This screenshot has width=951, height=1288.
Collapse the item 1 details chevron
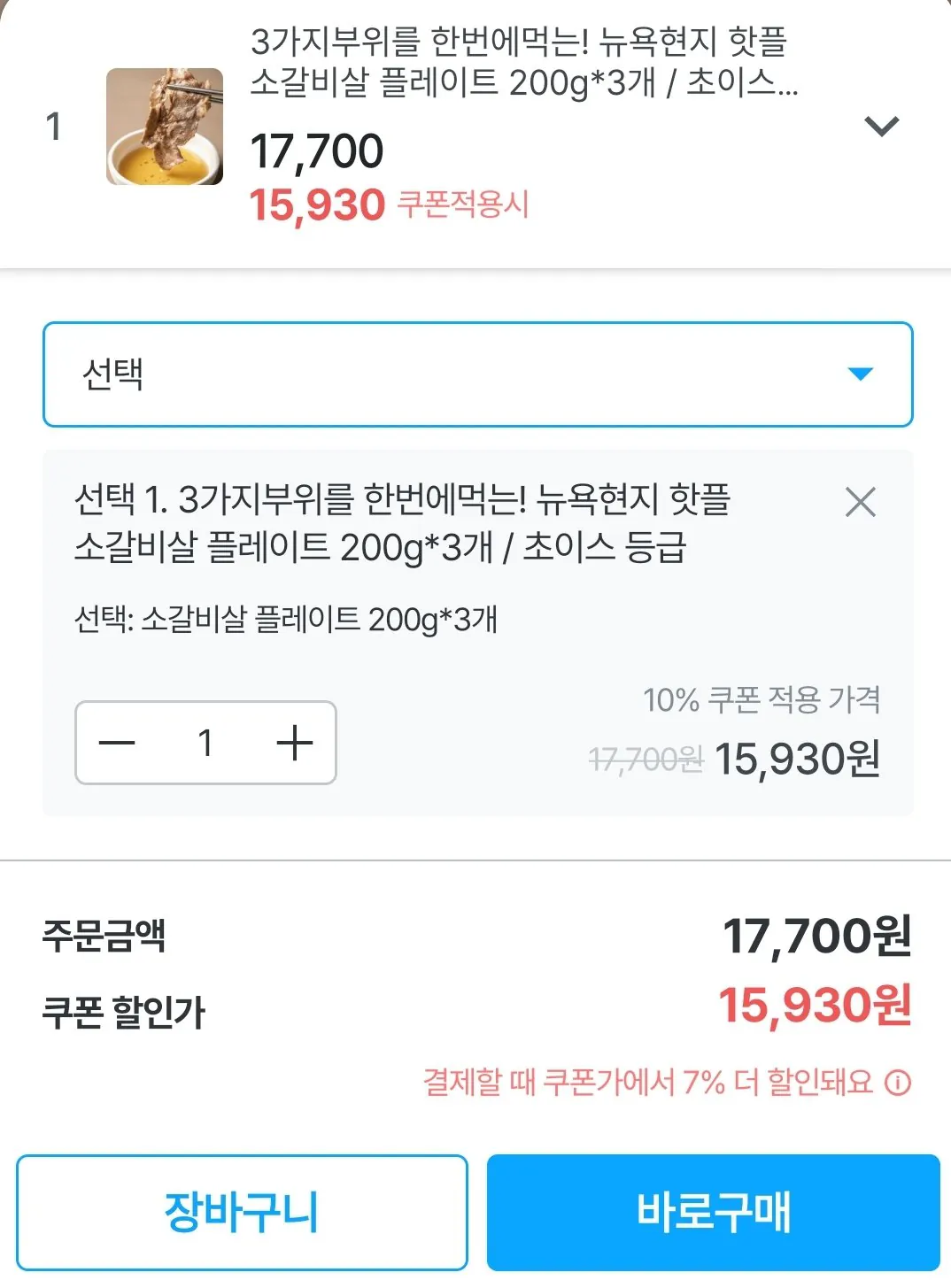pyautogui.click(x=881, y=127)
